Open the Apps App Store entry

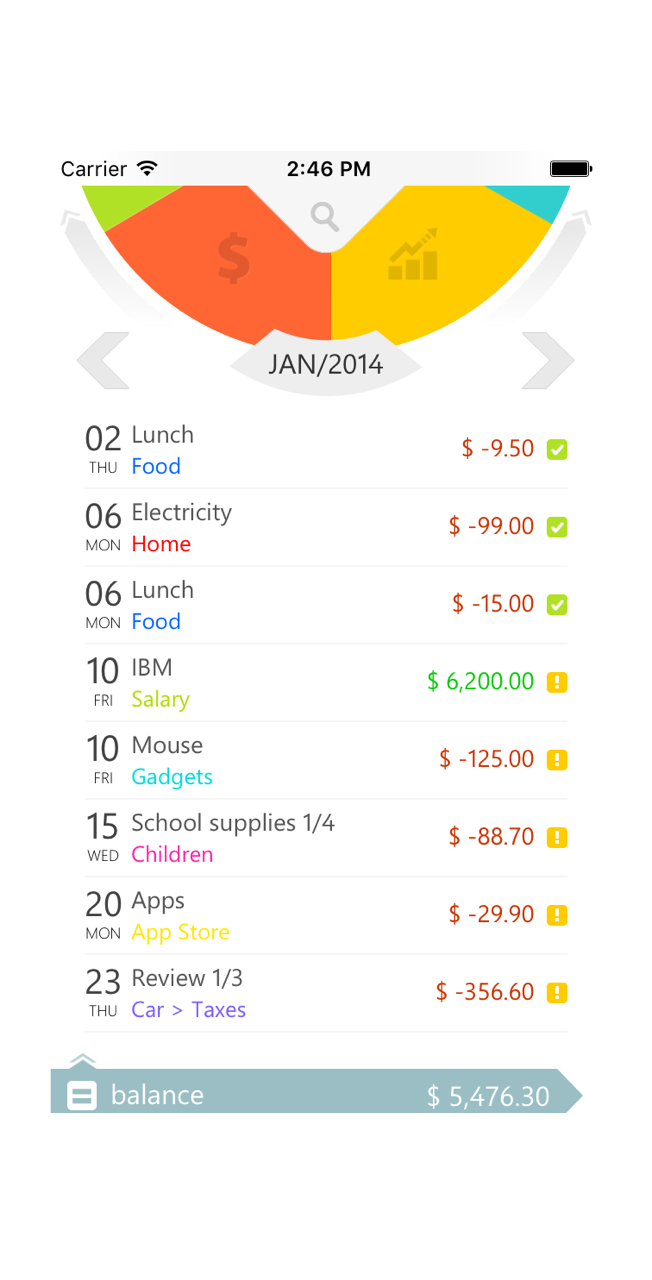pyautogui.click(x=326, y=916)
